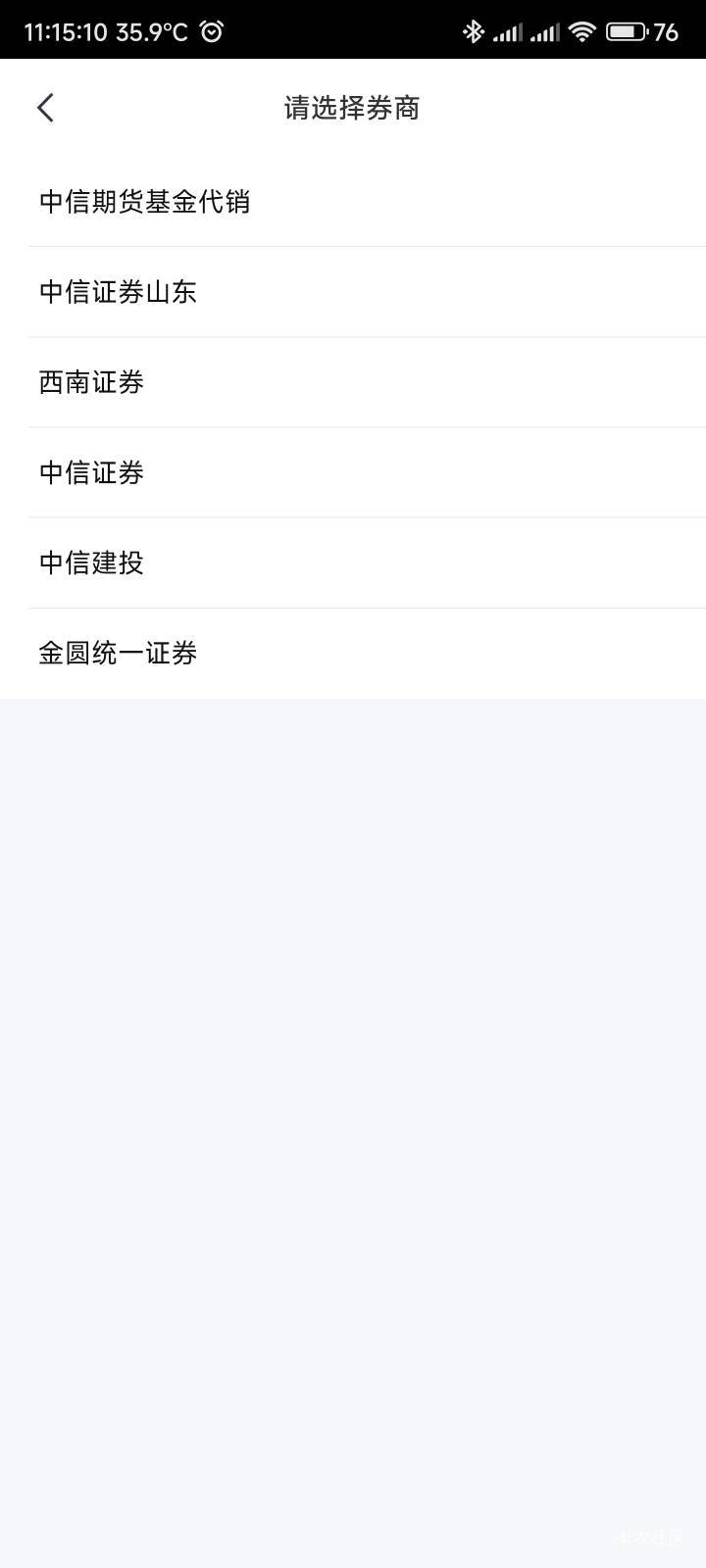706x1568 pixels.
Task: Pick the 中信证券 row
Action: [x=353, y=472]
